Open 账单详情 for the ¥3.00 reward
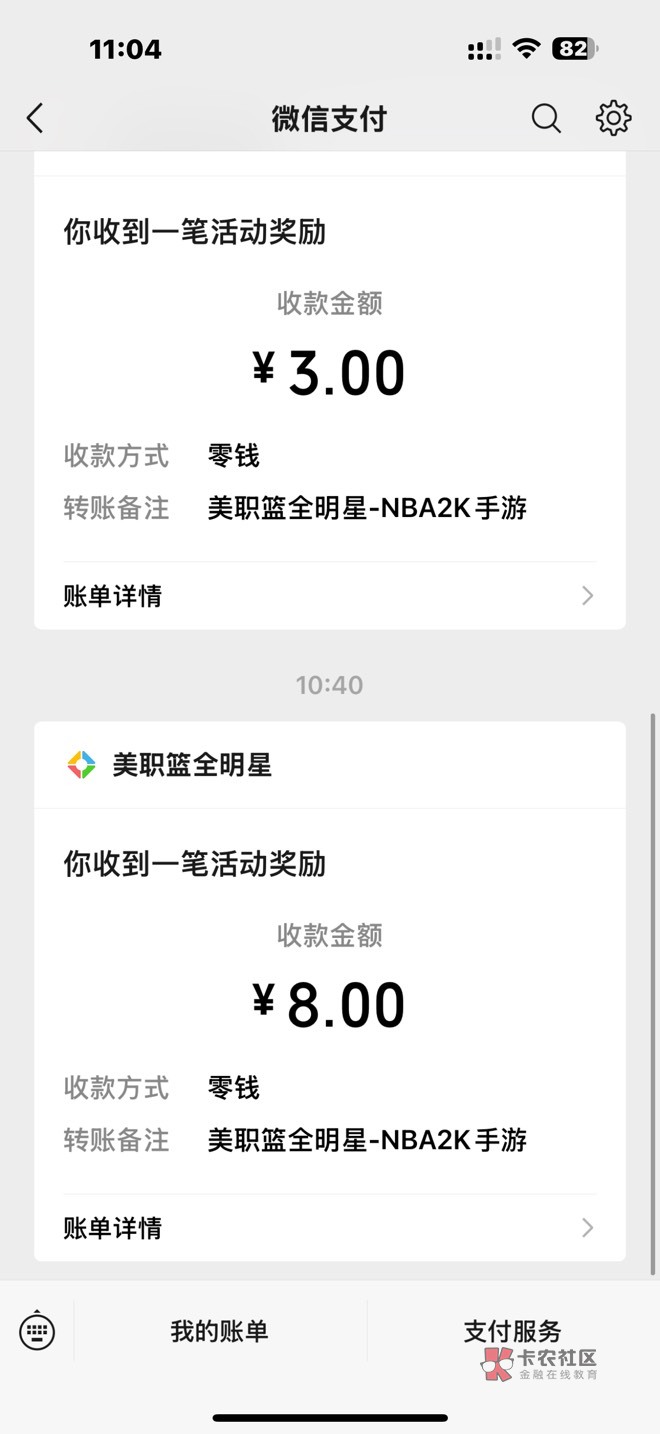Viewport: 660px width, 1434px height. point(329,596)
